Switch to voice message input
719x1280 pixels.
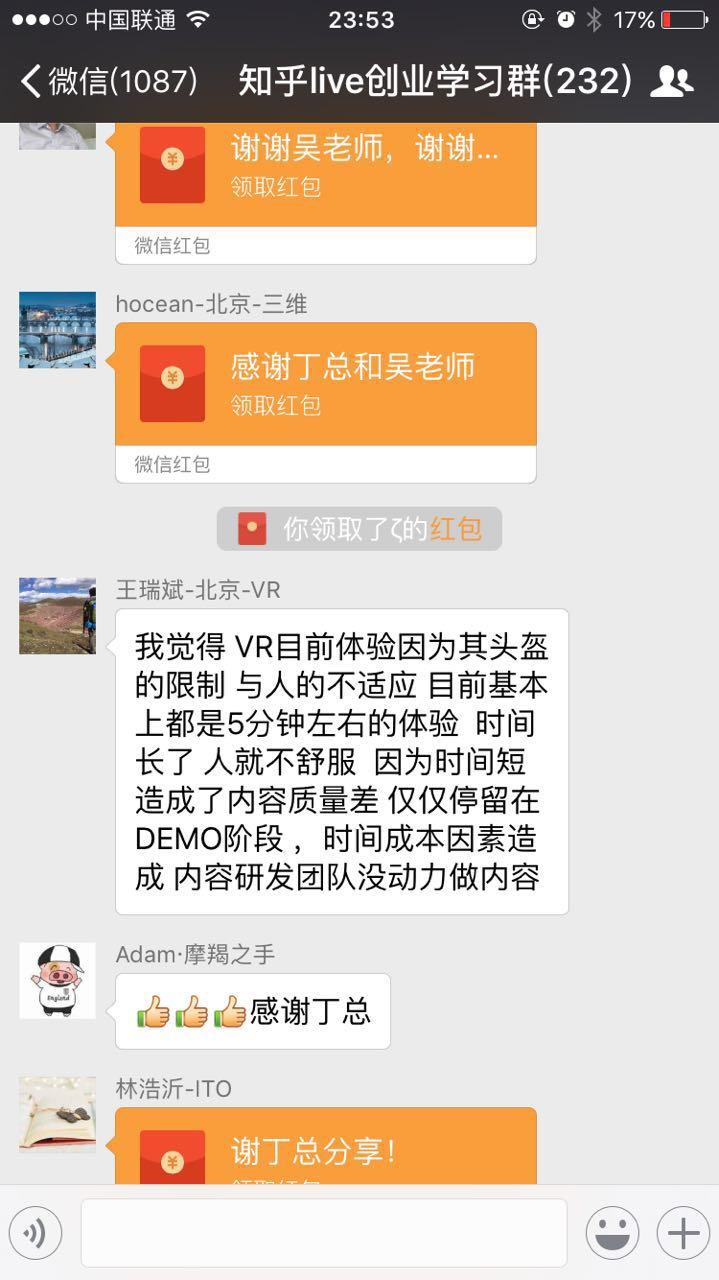tap(36, 1233)
